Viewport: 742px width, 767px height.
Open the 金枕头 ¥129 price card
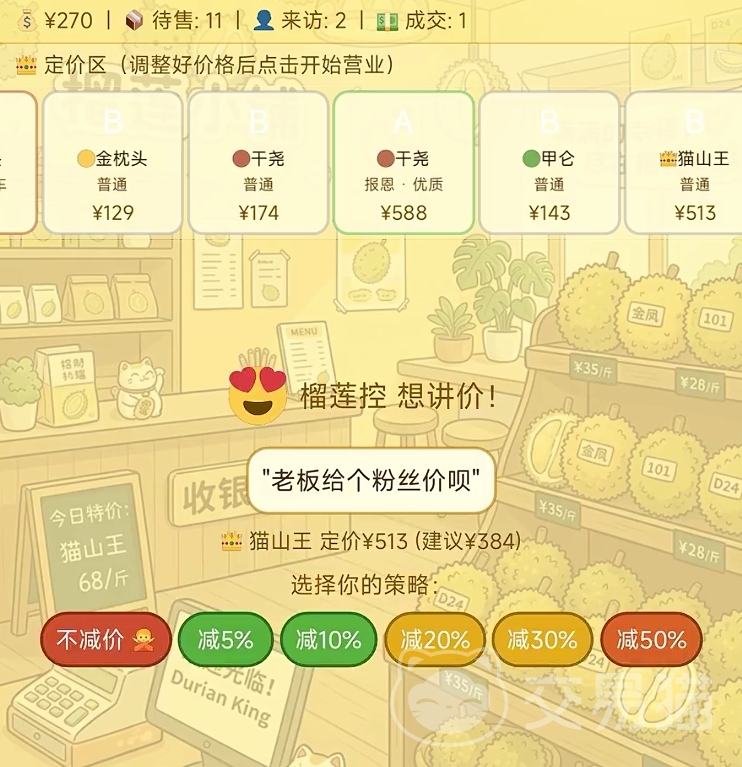pyautogui.click(x=112, y=163)
